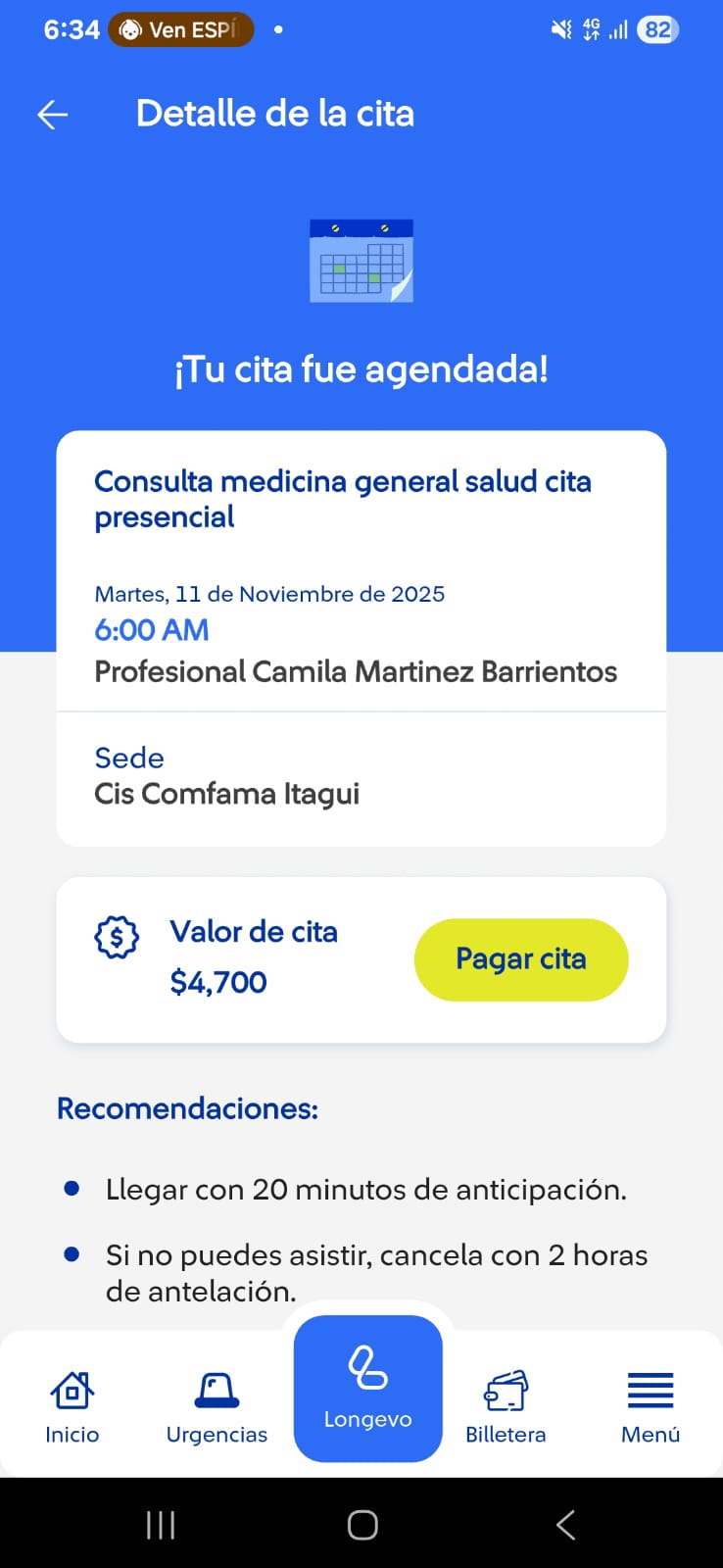Open the Menú tab

point(651,1406)
